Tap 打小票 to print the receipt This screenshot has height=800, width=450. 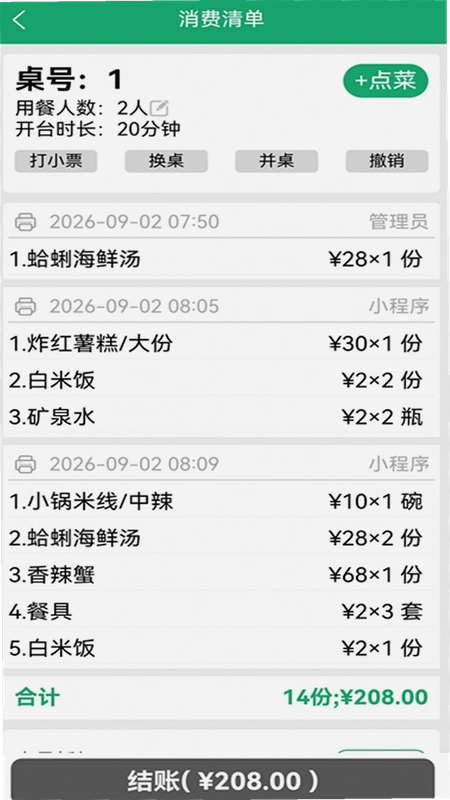[x=56, y=161]
